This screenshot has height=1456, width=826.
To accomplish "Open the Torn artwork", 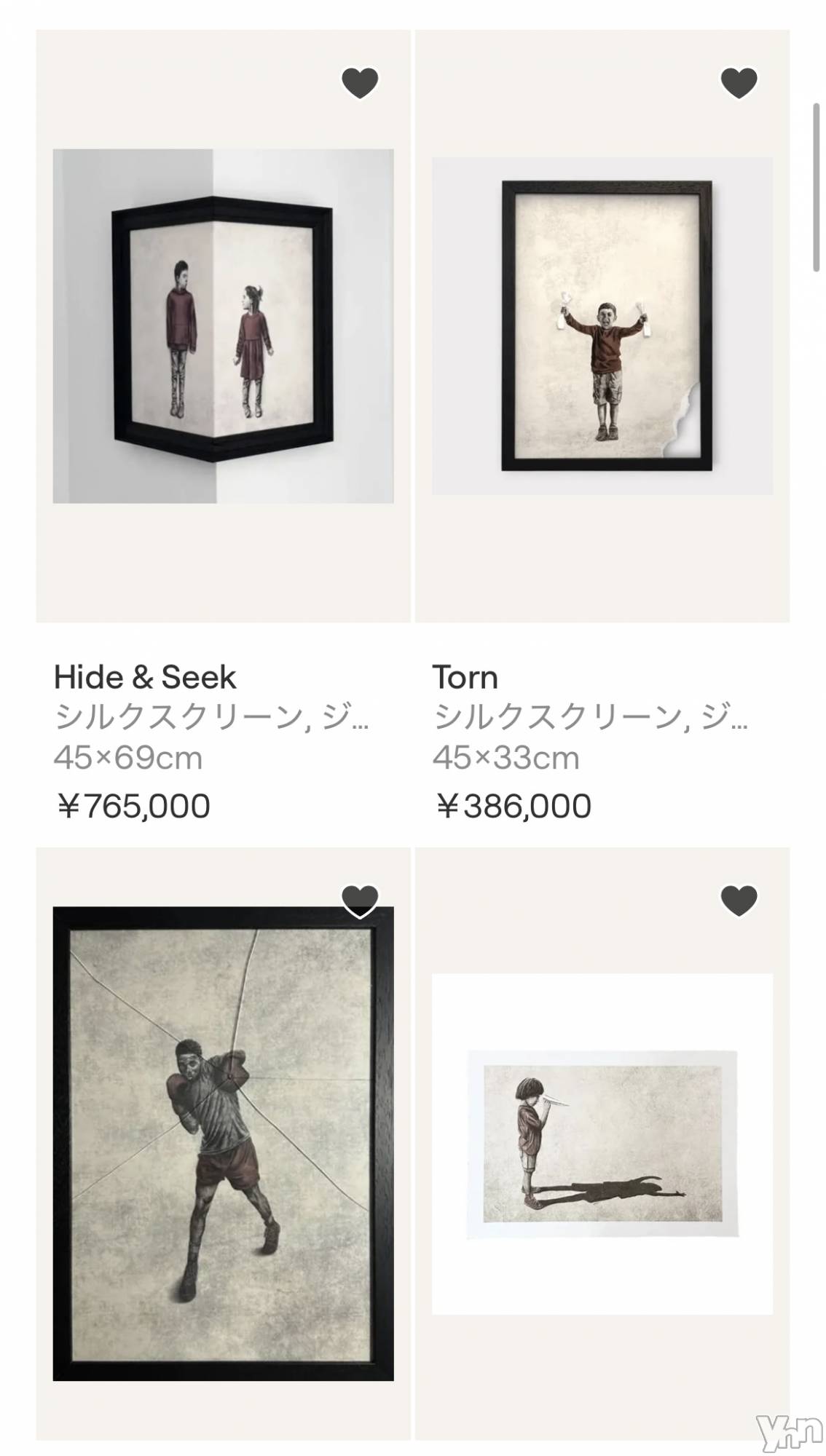I will click(602, 326).
